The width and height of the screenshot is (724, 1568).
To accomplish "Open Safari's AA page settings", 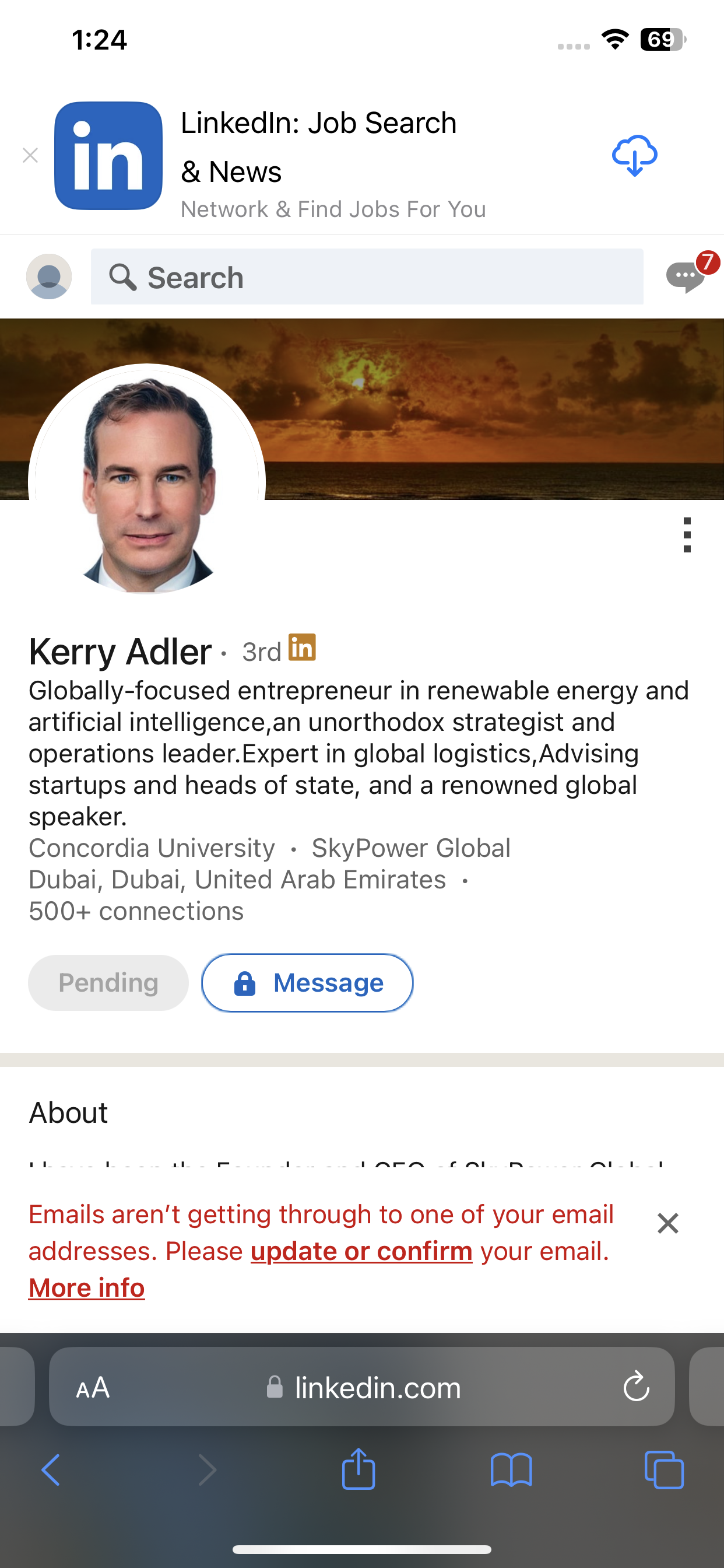I will pyautogui.click(x=93, y=1388).
